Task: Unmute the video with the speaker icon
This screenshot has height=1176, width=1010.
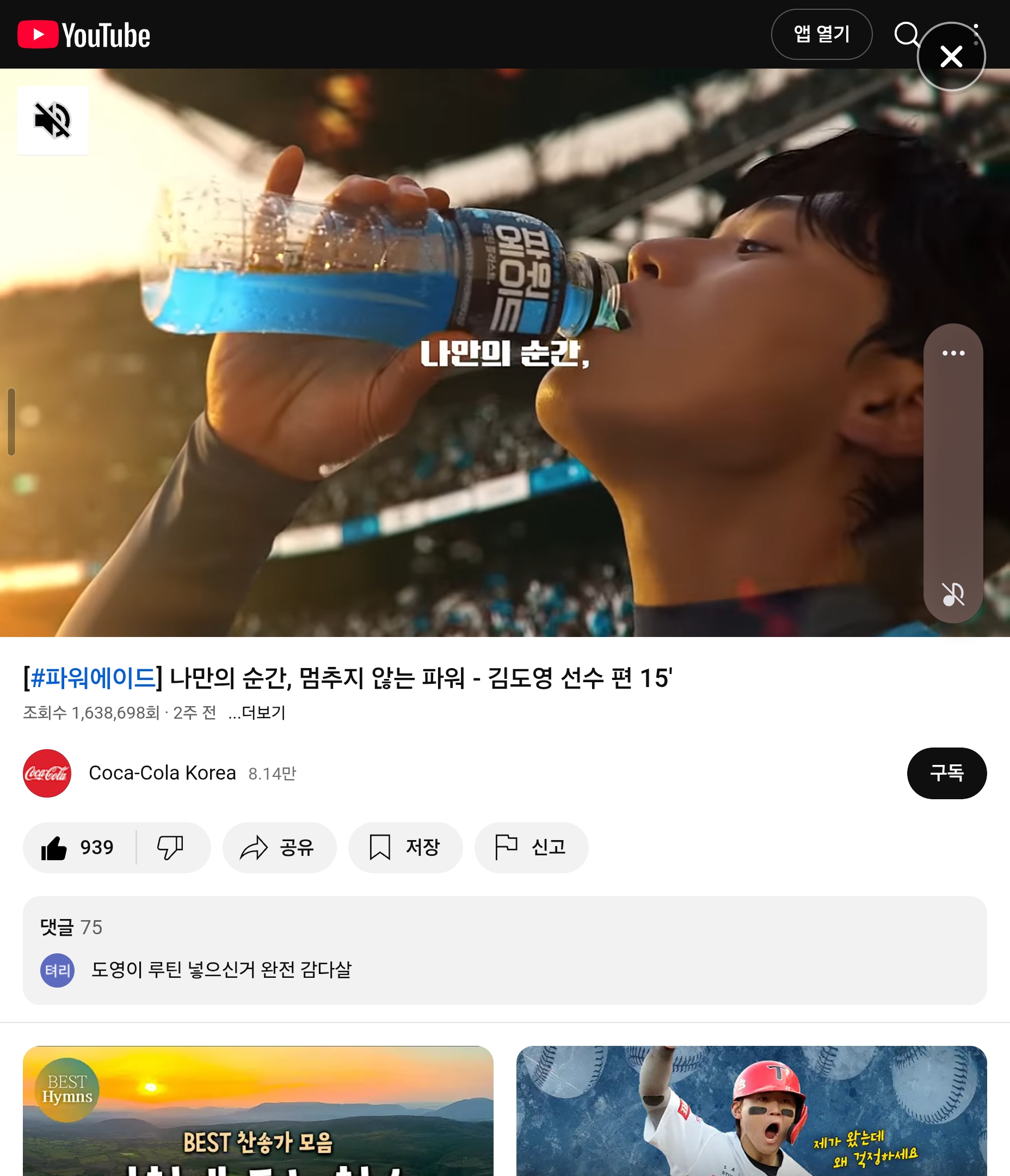Action: pyautogui.click(x=53, y=120)
